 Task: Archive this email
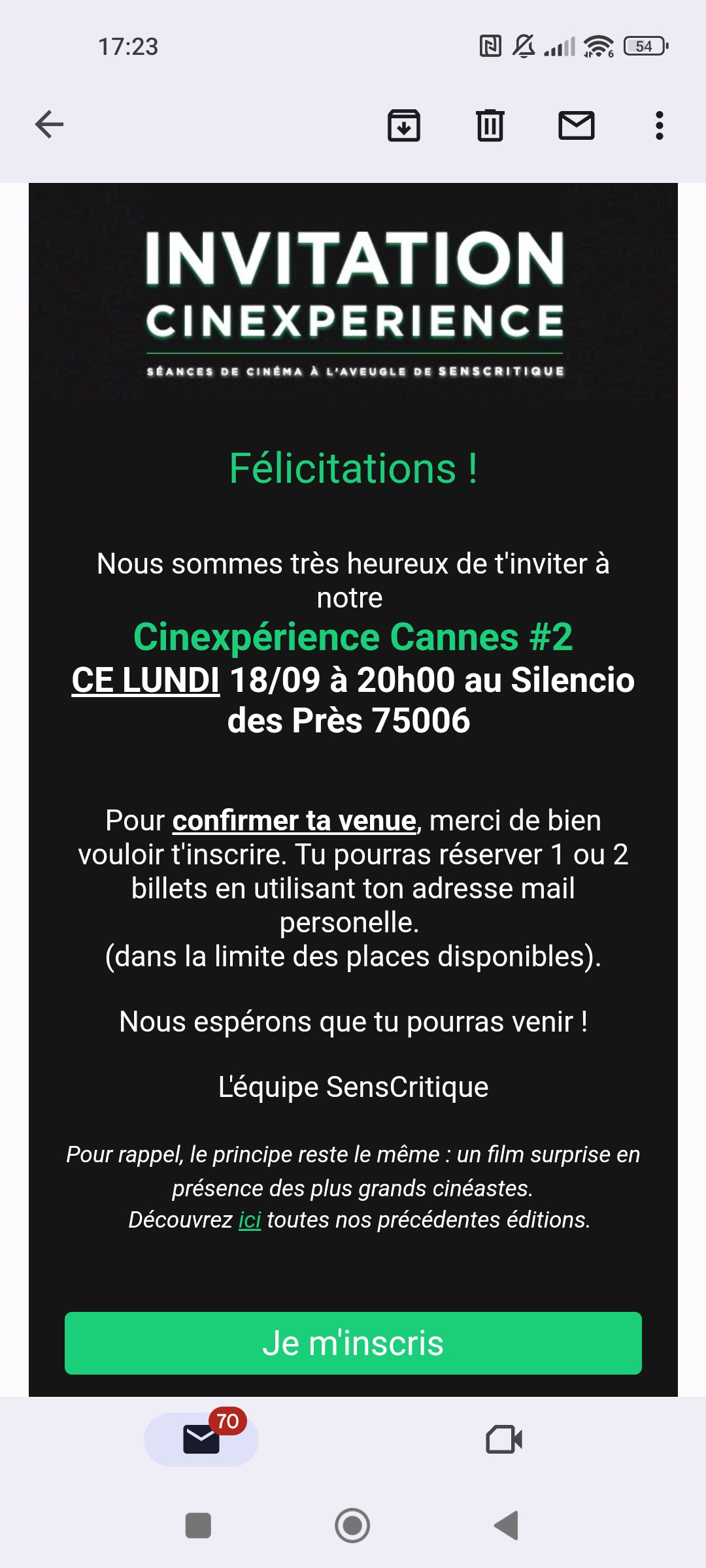[404, 125]
